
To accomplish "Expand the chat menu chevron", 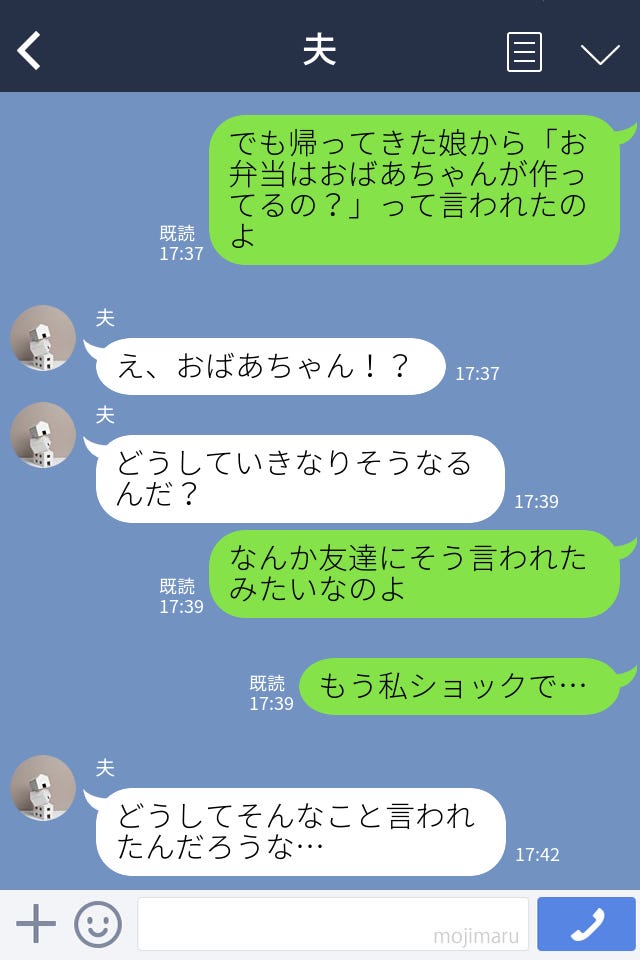I will pyautogui.click(x=600, y=53).
